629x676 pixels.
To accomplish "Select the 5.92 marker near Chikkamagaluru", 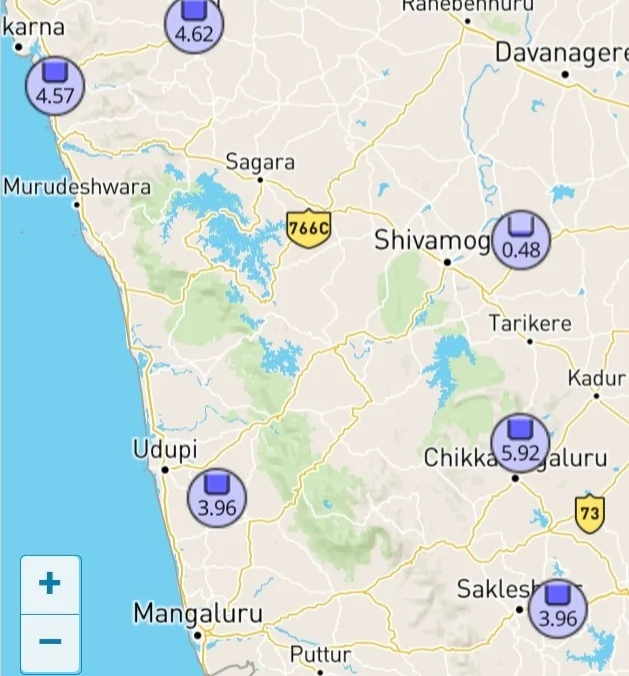I will tap(520, 442).
